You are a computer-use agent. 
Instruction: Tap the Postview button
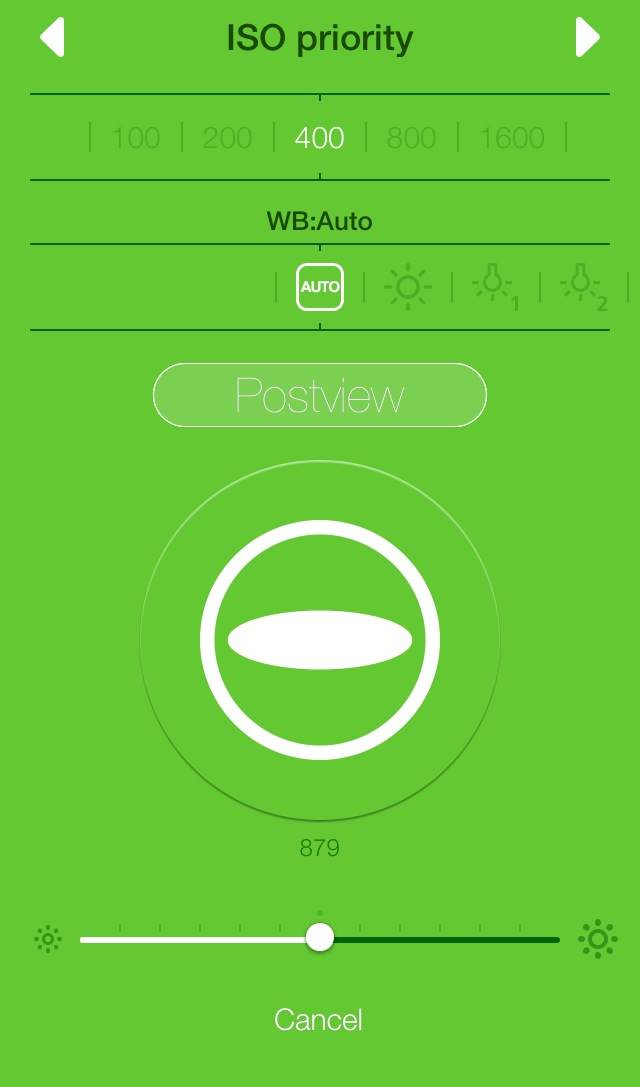point(320,394)
